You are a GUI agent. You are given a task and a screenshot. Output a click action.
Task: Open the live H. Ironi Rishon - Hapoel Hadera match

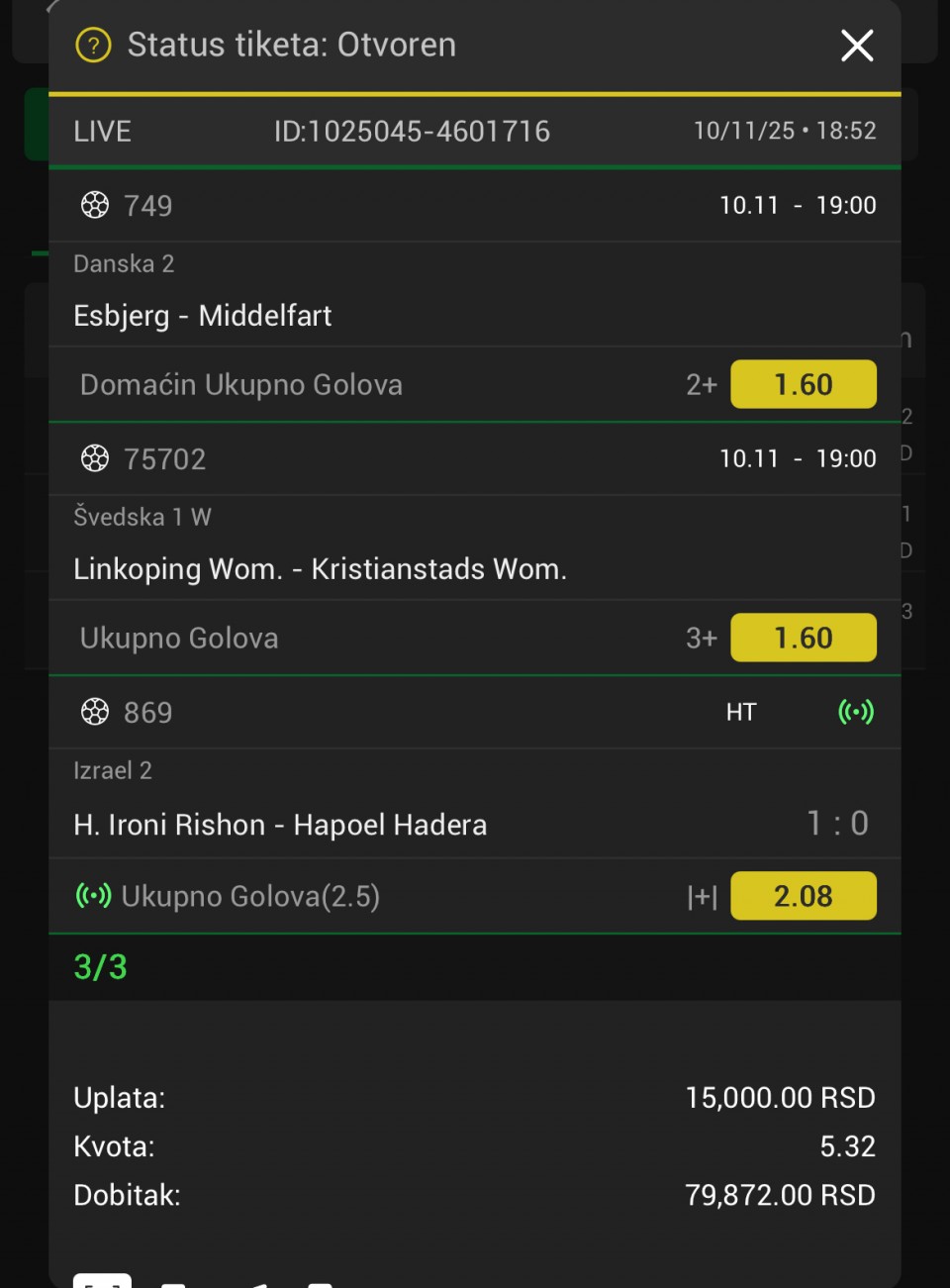[x=280, y=825]
